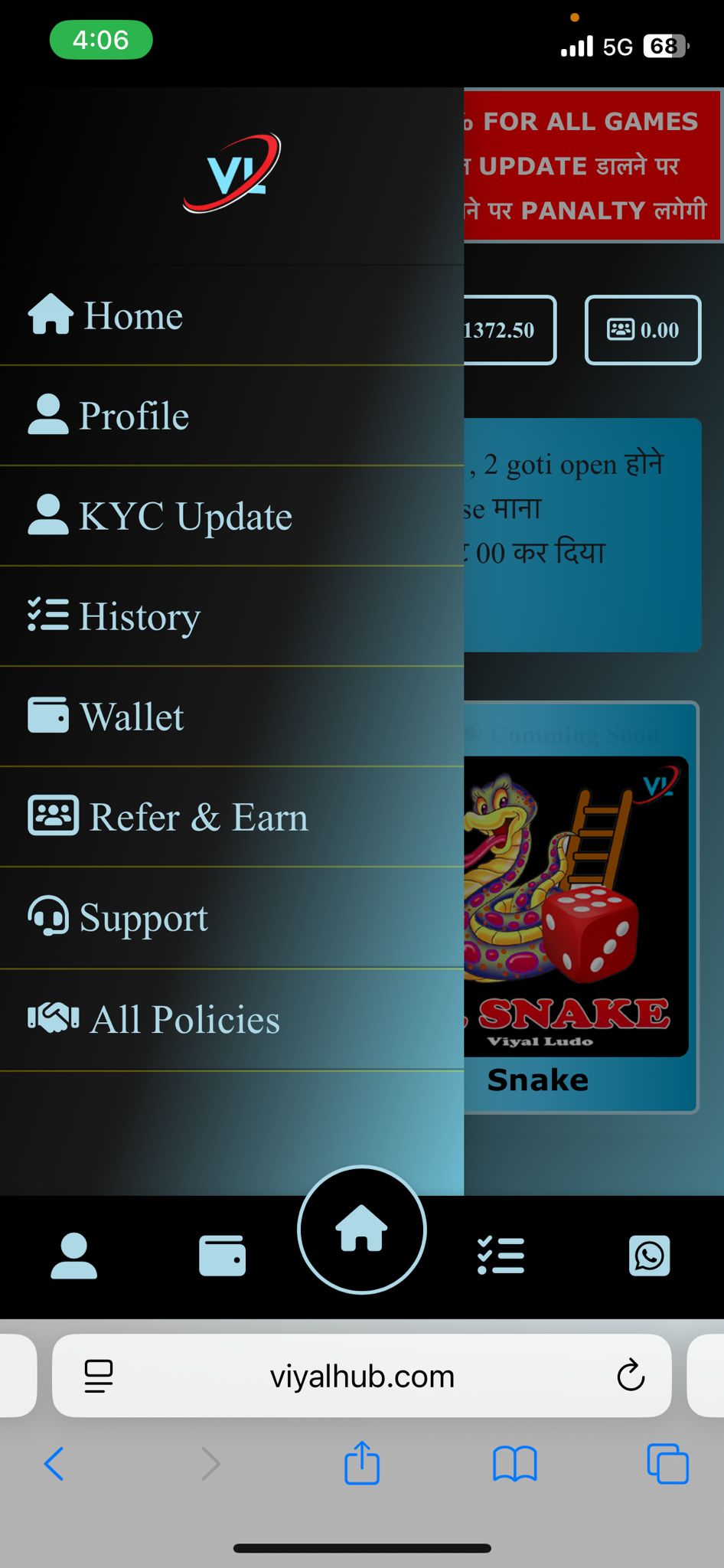Open the wallet icon in bottom navigation
Screen dimensions: 724x1568
[221, 1253]
